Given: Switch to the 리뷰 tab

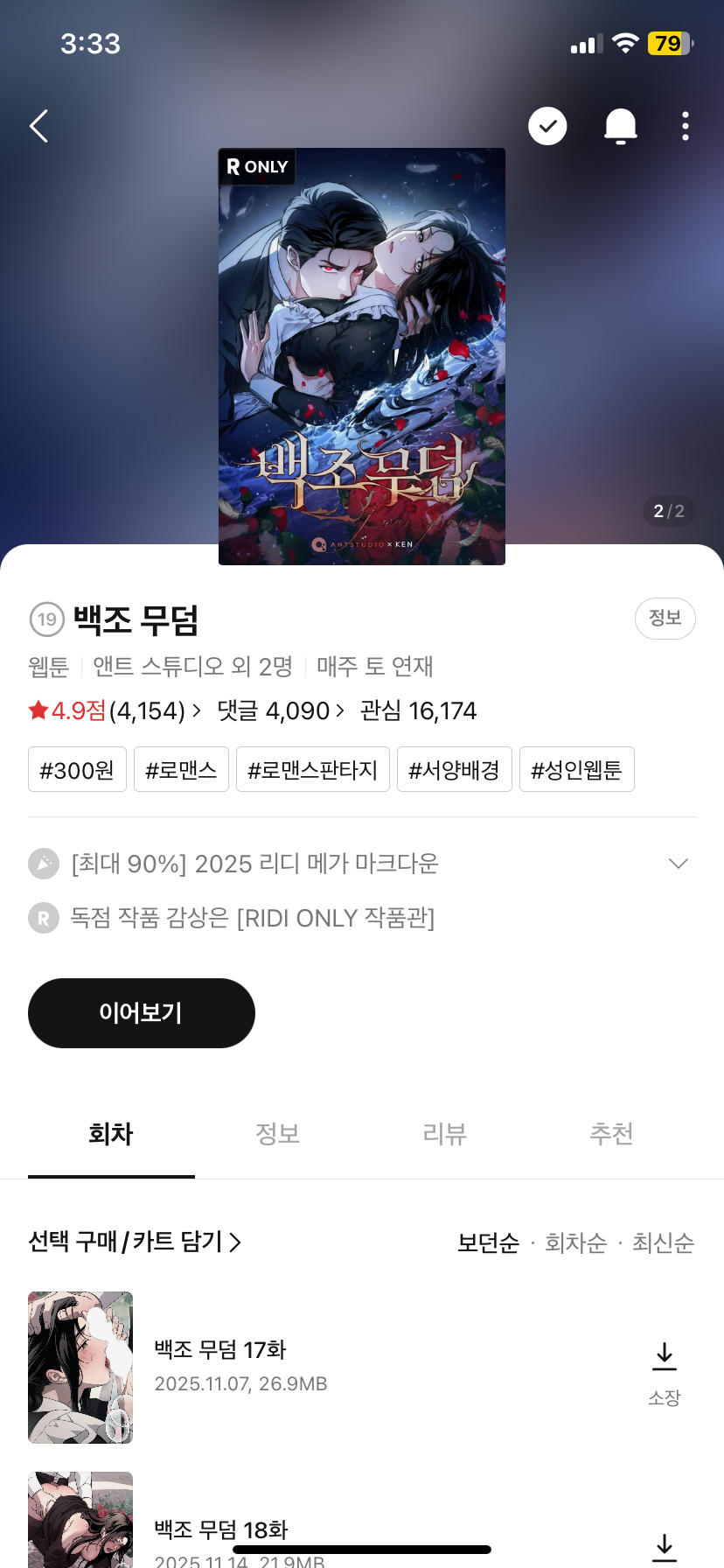Looking at the screenshot, I should pyautogui.click(x=444, y=1134).
